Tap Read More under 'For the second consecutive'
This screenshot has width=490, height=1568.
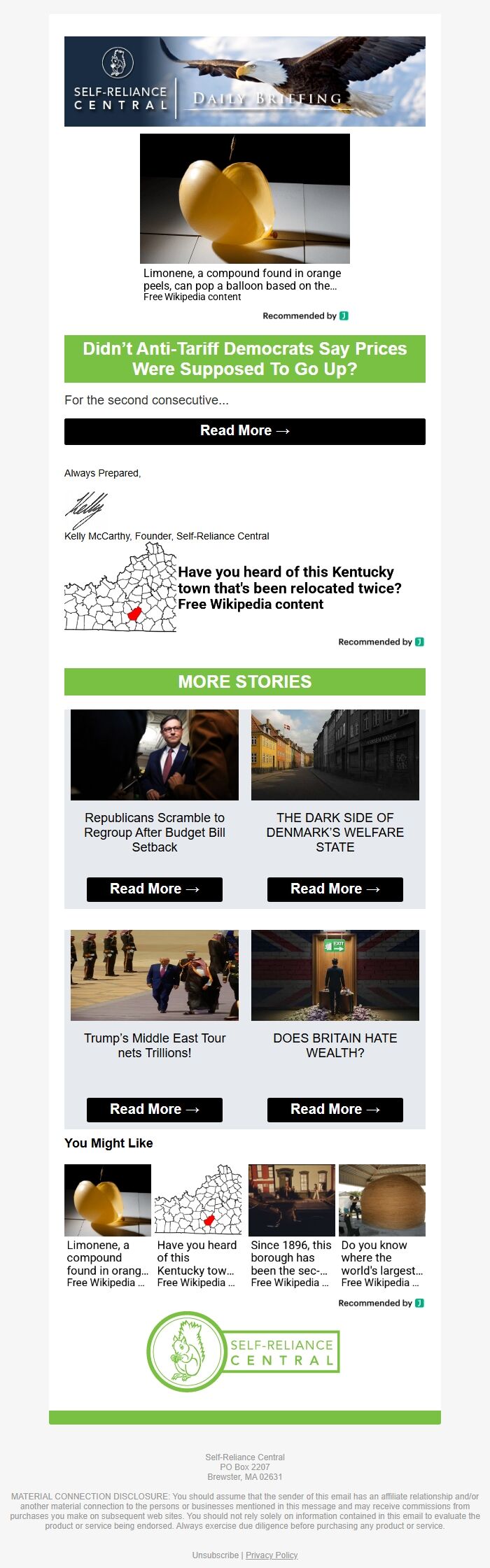pos(244,431)
